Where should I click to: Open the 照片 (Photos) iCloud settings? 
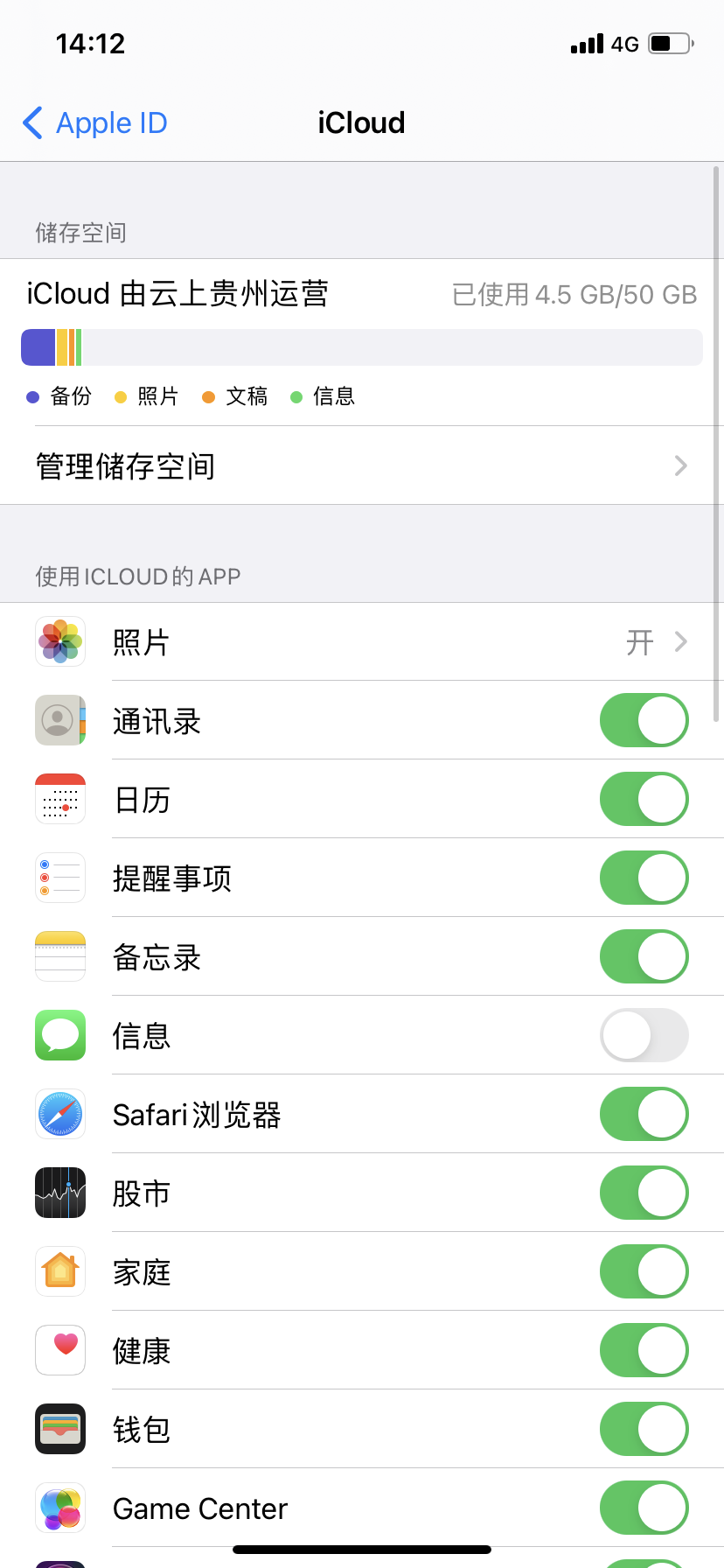point(362,642)
